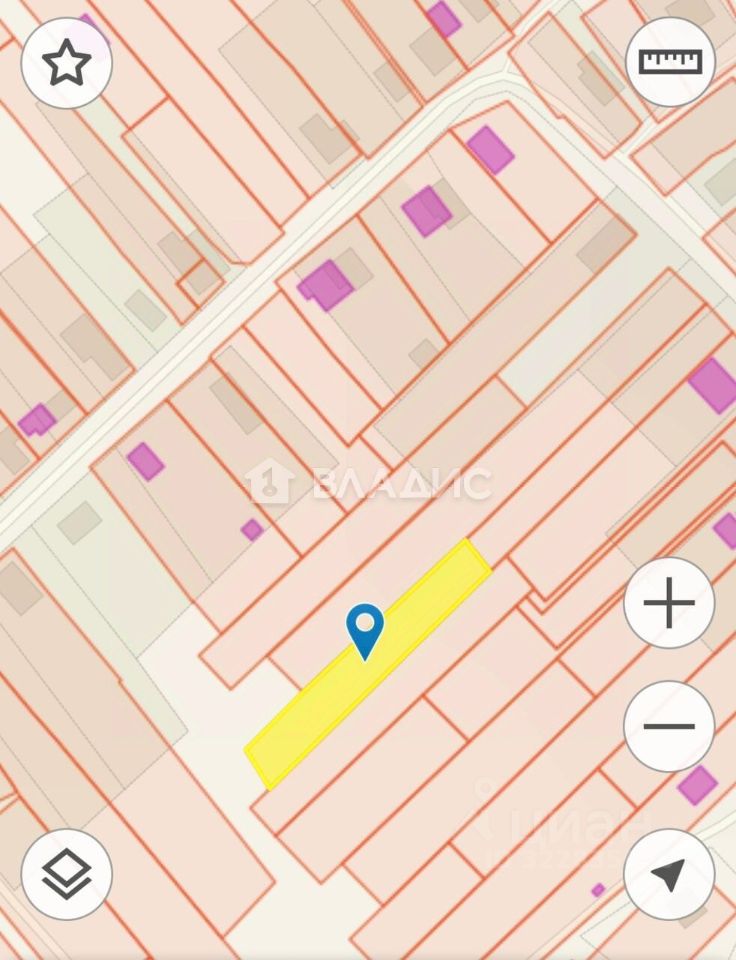Open the map layers selector
Image resolution: width=736 pixels, height=960 pixels.
(67, 874)
